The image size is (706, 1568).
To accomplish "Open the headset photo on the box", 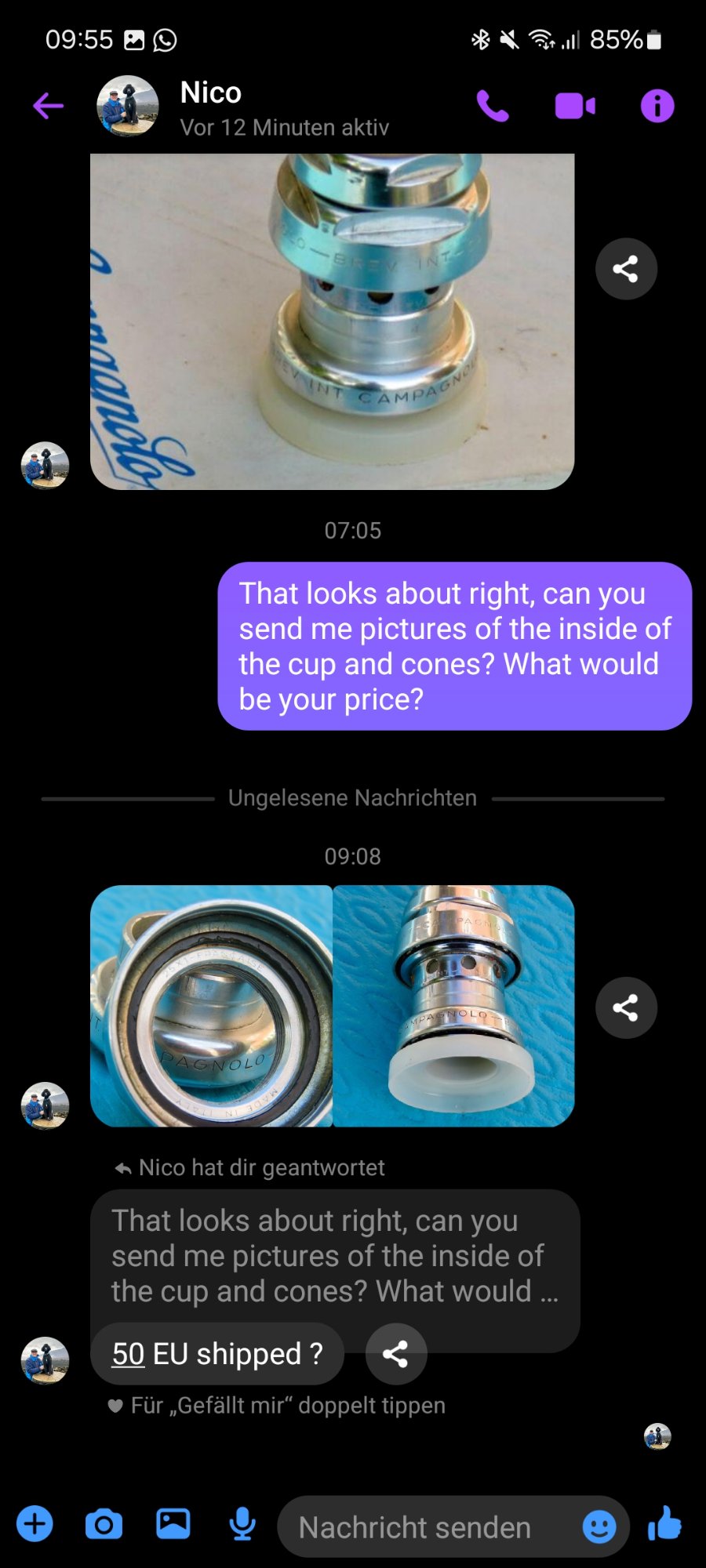I will pos(332,321).
